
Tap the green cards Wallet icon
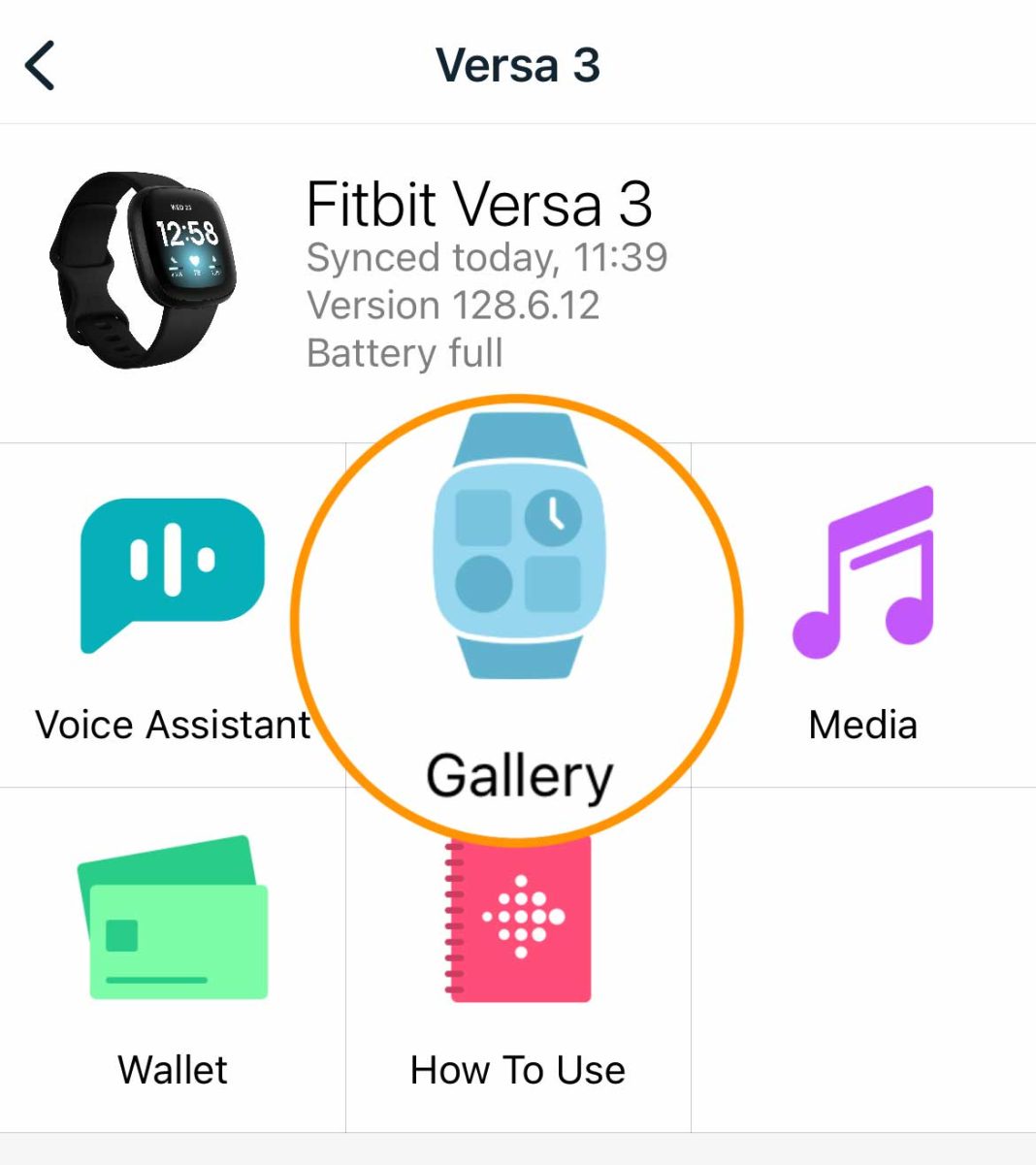pos(173,917)
